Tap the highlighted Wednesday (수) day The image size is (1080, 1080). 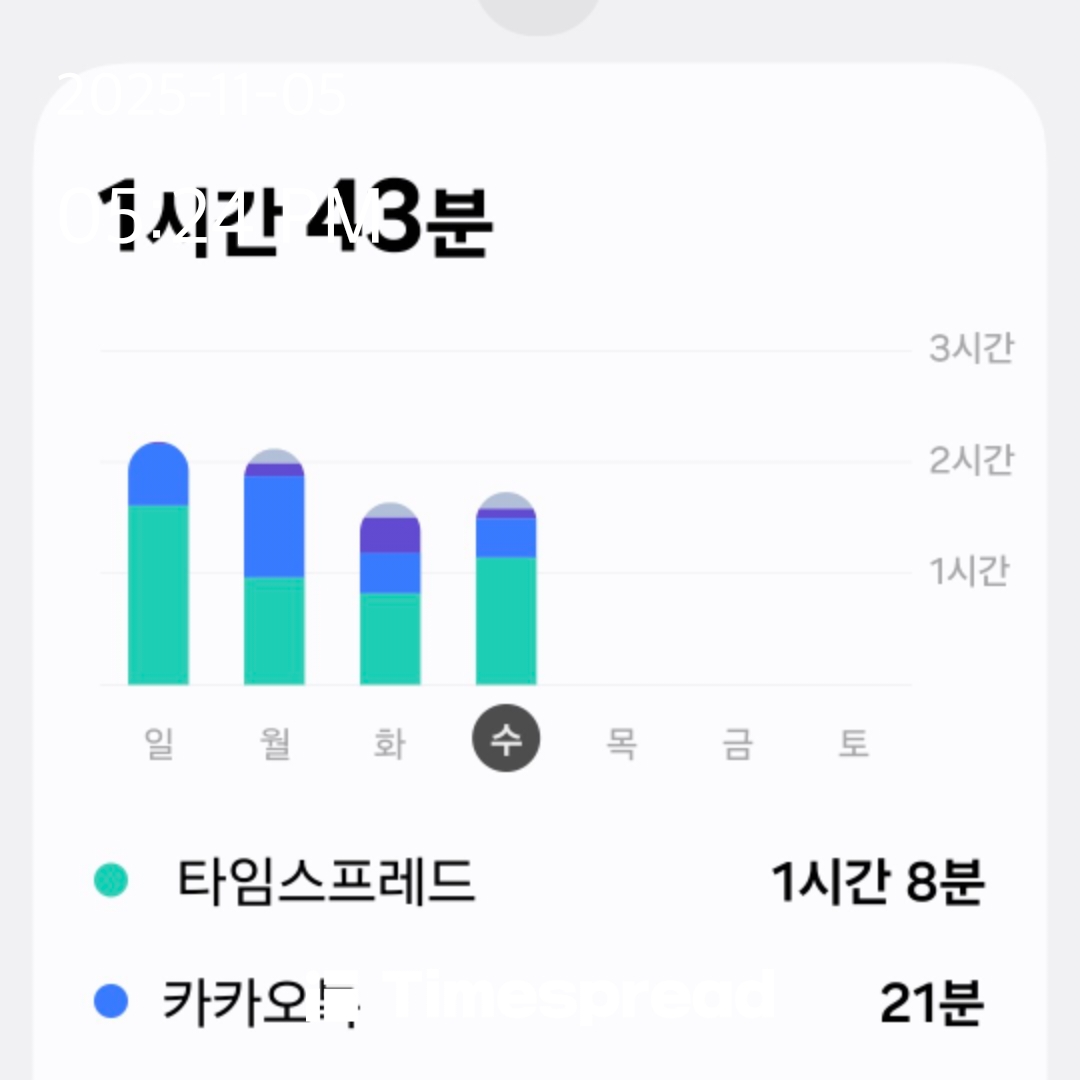506,740
